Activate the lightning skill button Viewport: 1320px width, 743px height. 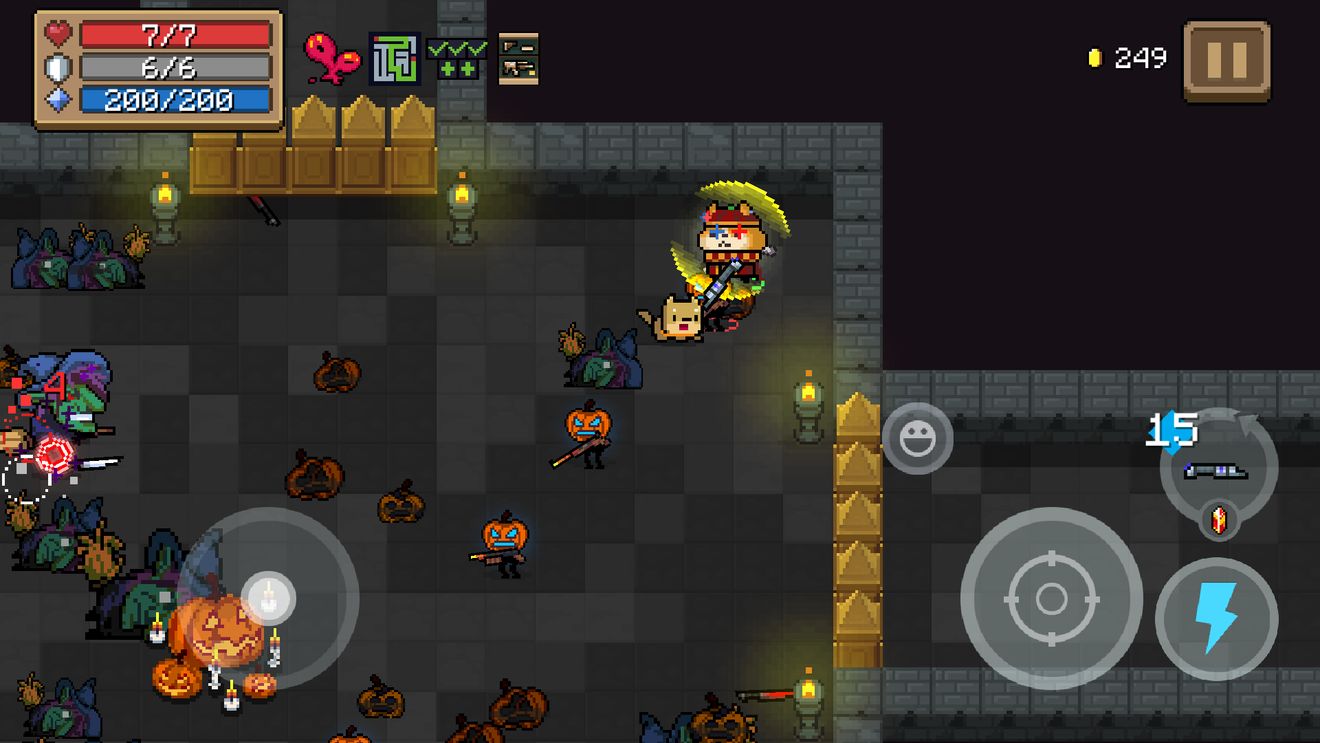pos(1216,619)
